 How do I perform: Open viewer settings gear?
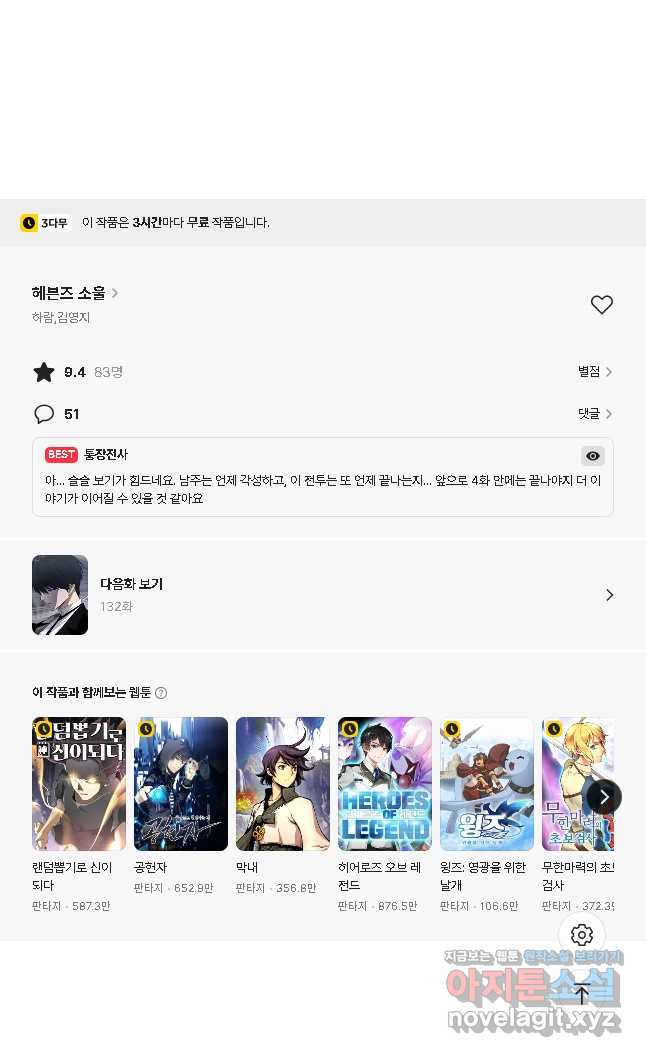(582, 935)
